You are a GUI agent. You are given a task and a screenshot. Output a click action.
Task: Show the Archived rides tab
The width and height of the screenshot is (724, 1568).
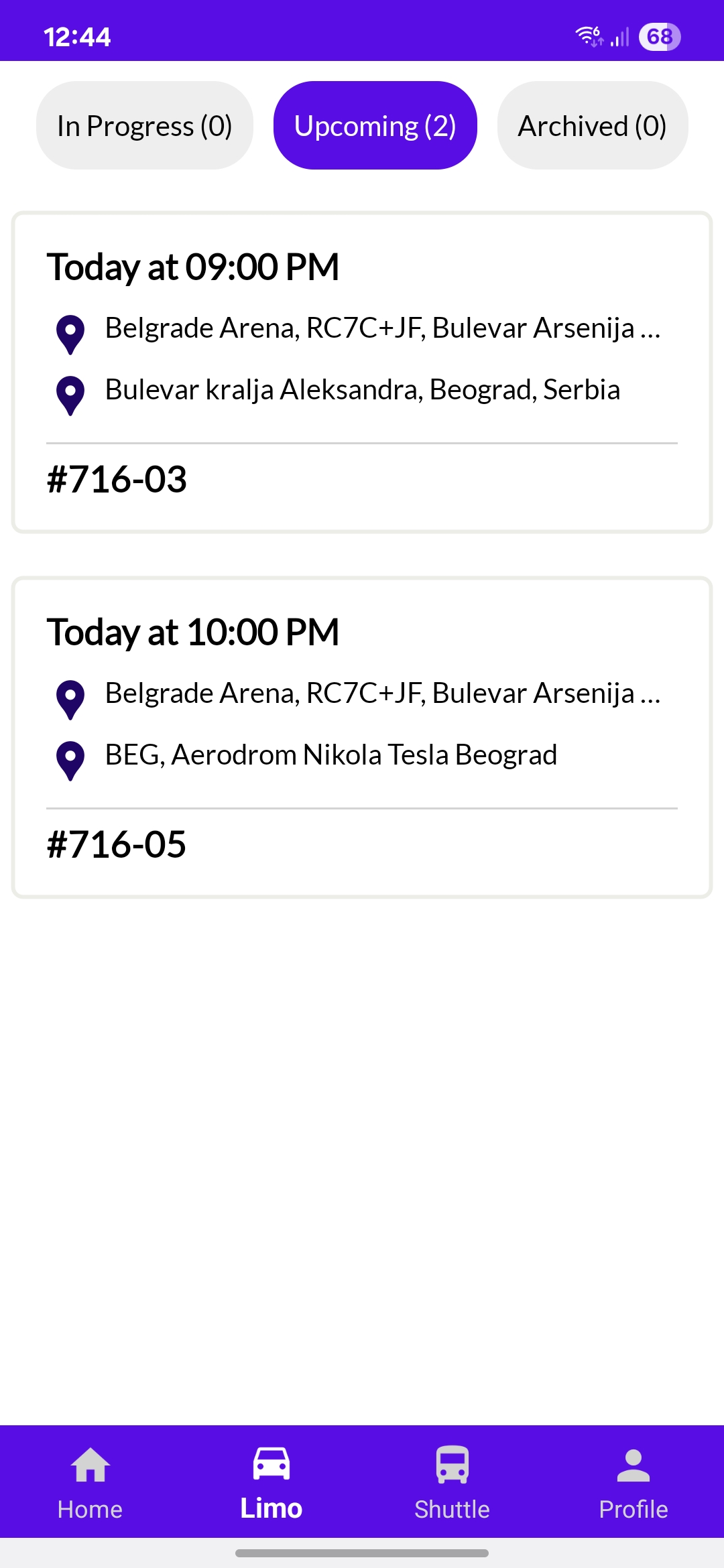(x=592, y=125)
